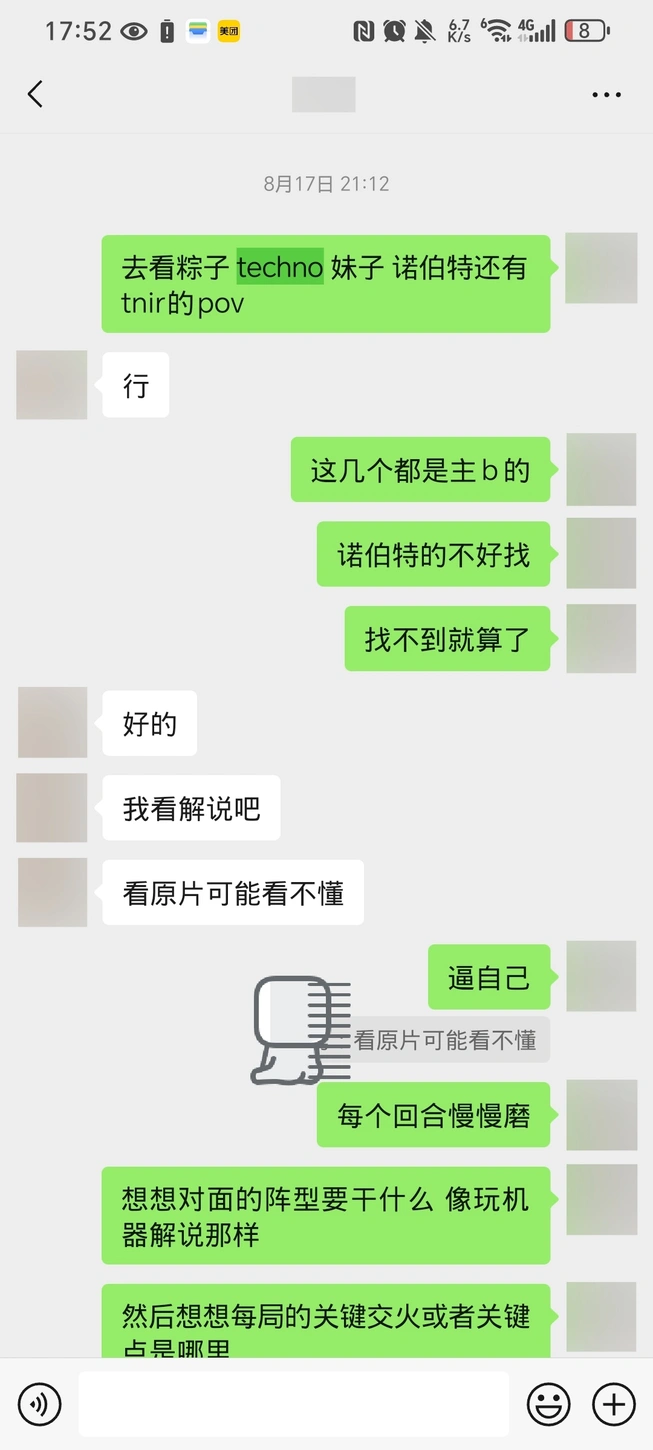
Task: Open avatar beside message 好的
Action: pyautogui.click(x=52, y=723)
